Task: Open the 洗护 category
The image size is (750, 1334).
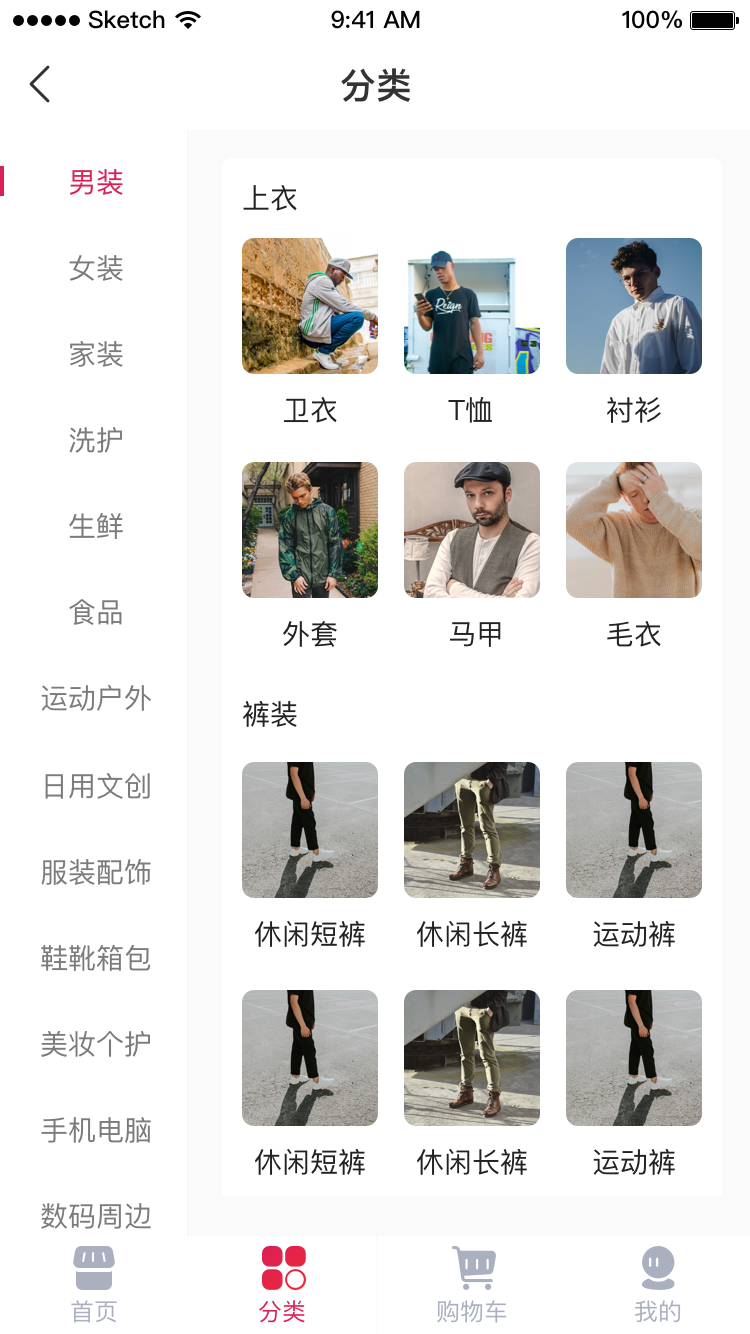Action: [96, 440]
